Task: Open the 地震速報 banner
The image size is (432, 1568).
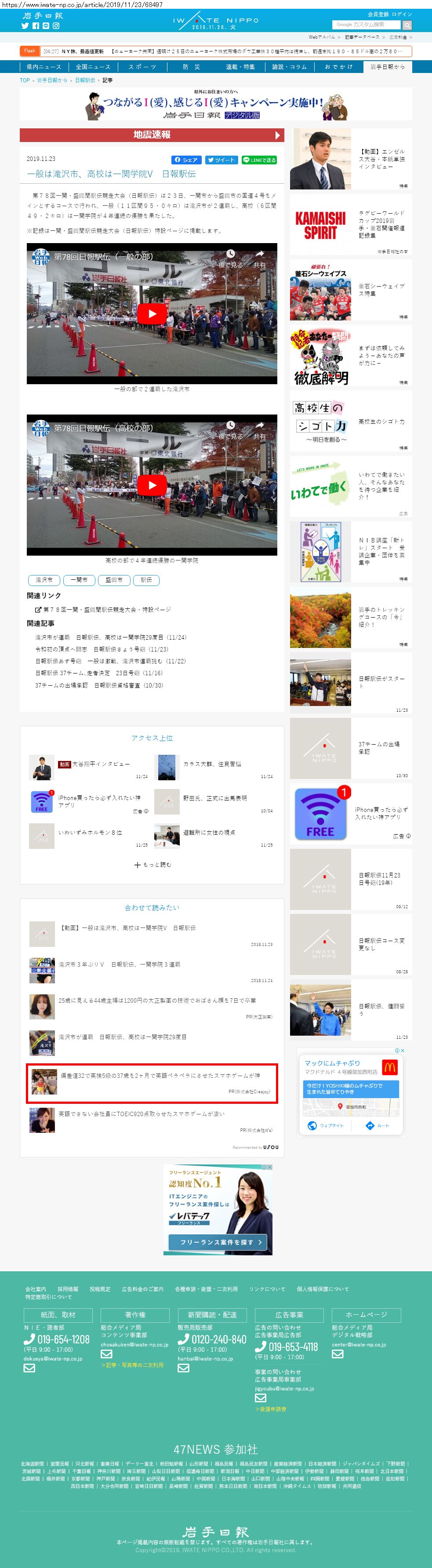Action: pos(152,135)
